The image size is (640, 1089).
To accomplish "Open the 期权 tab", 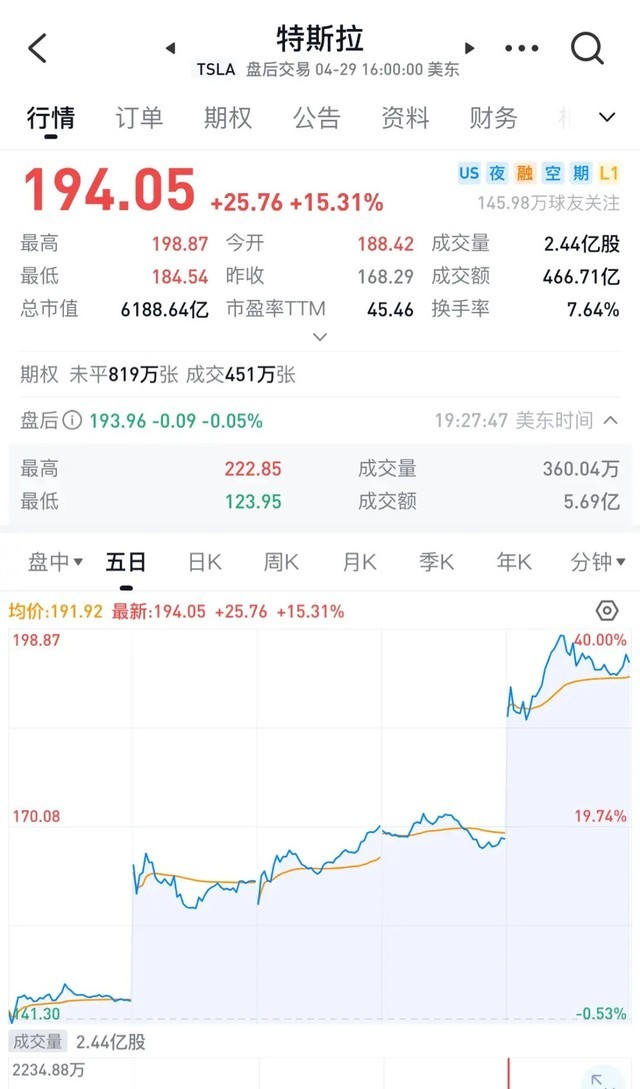I will (x=228, y=117).
